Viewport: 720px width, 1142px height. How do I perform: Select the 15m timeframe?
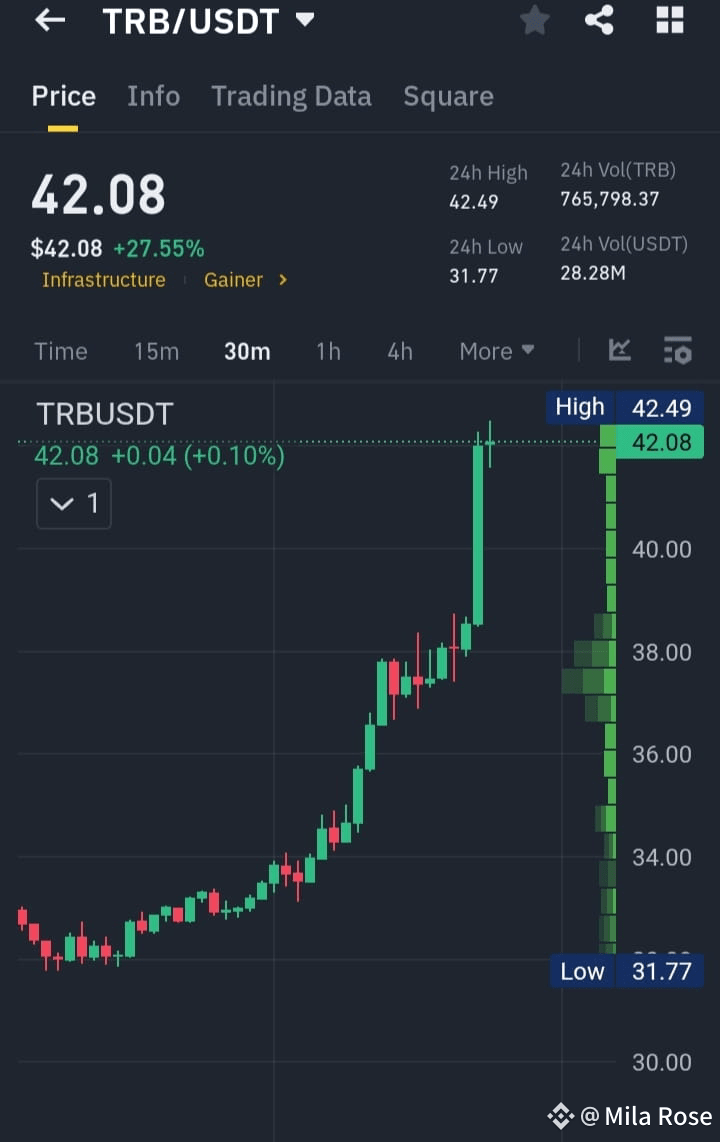point(156,351)
